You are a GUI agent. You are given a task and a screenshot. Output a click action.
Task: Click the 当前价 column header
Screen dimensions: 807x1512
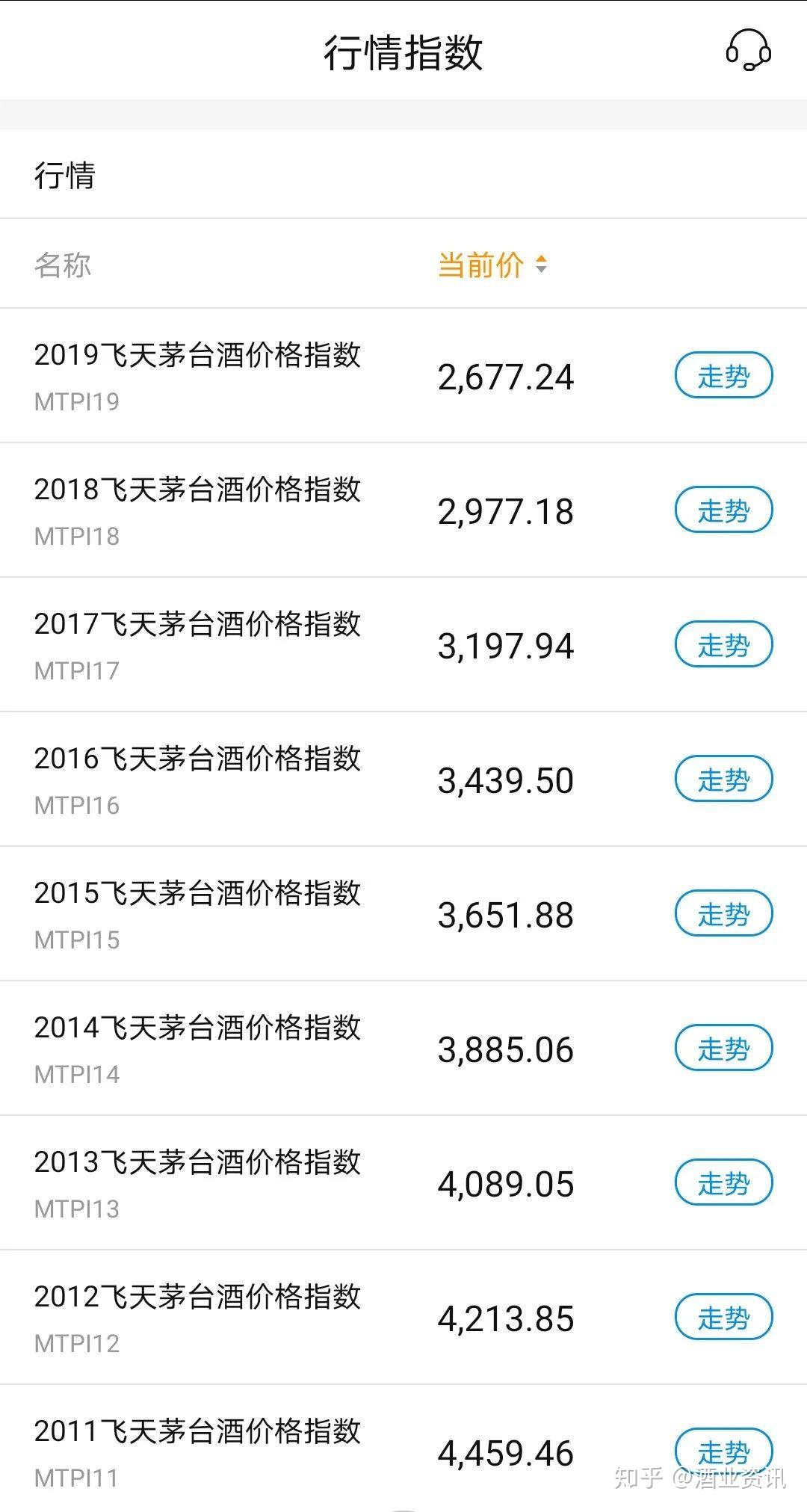[481, 265]
